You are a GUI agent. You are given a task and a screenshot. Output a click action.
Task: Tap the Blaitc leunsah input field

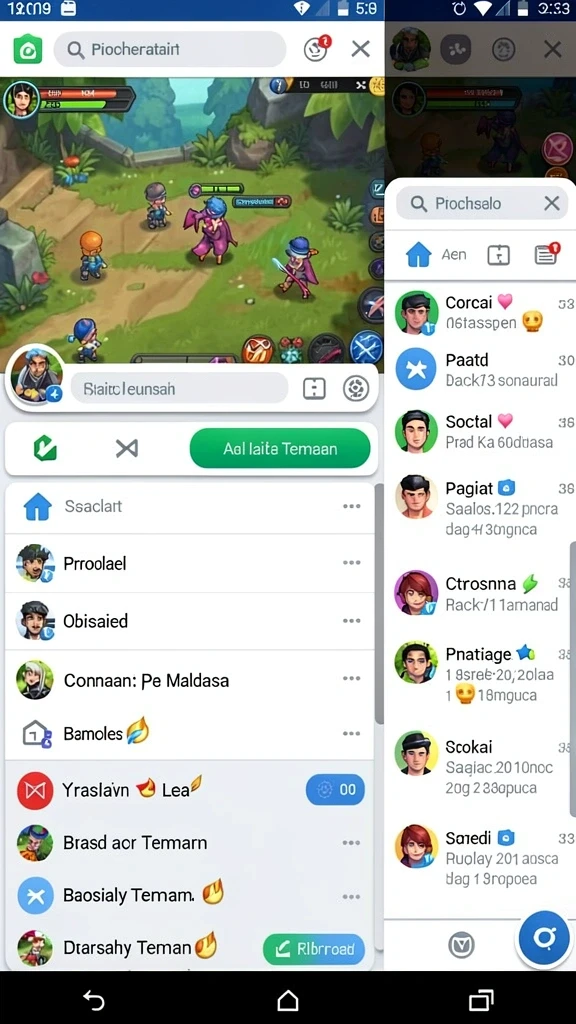pos(179,389)
